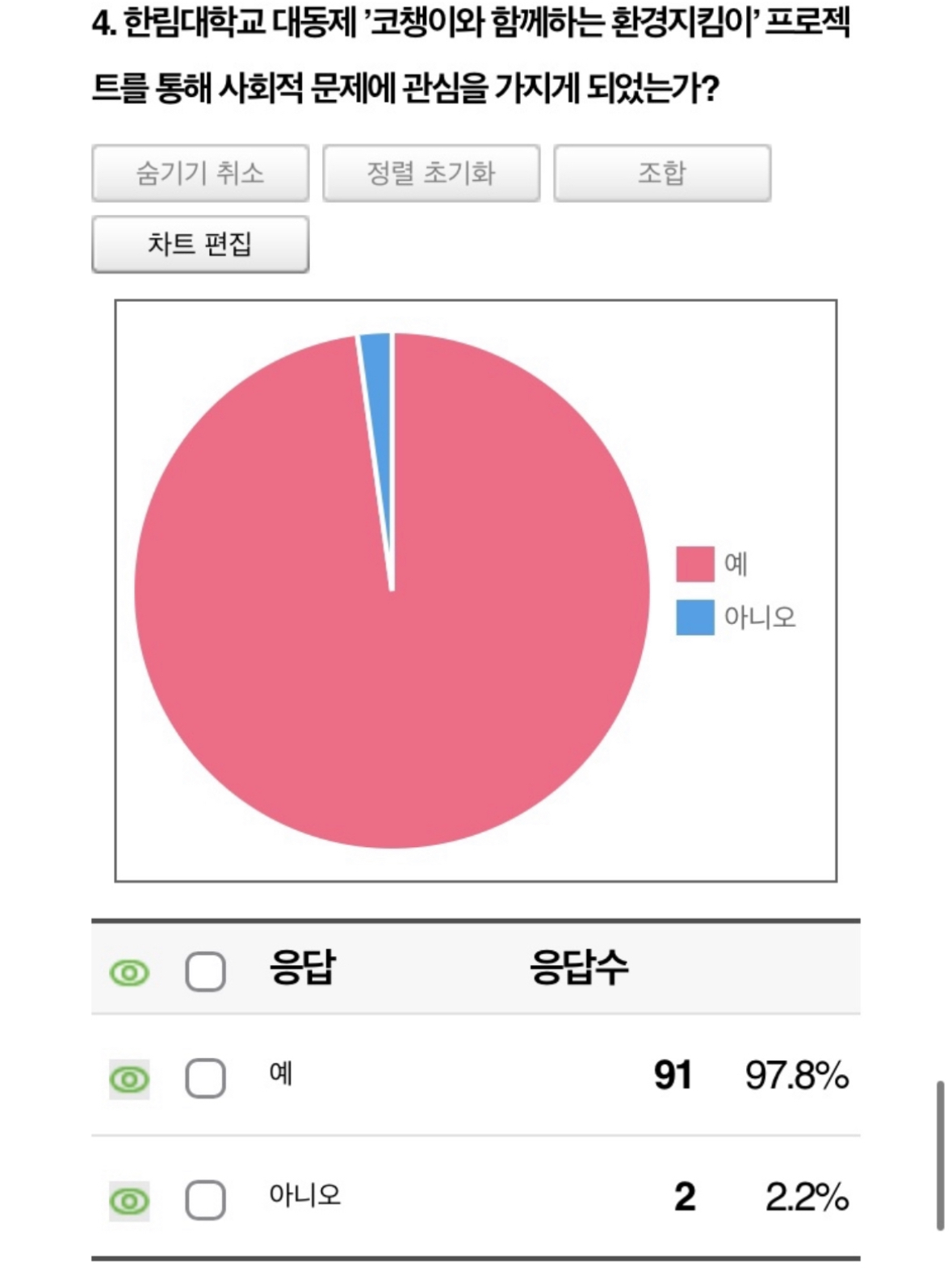Toggle the 예 legend entry

(x=712, y=564)
